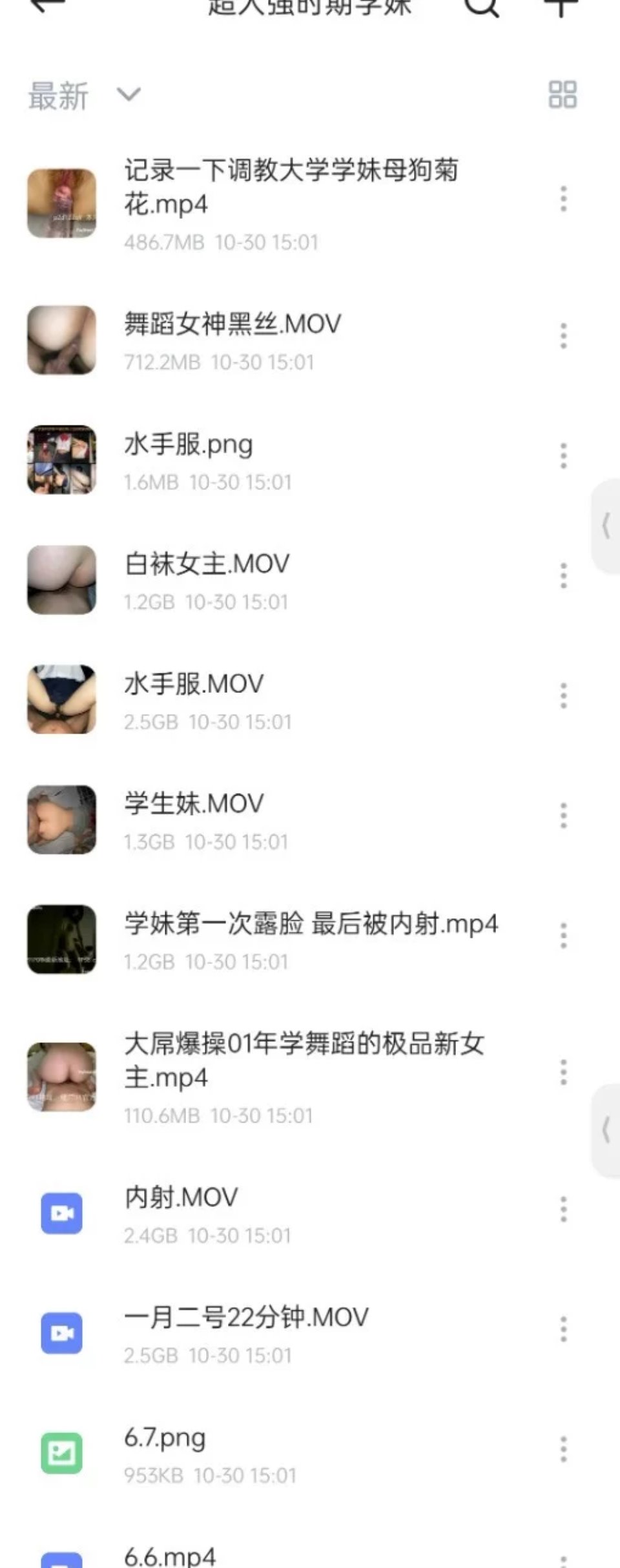
Task: Tap the back arrow to leave this folder
Action: [x=48, y=8]
